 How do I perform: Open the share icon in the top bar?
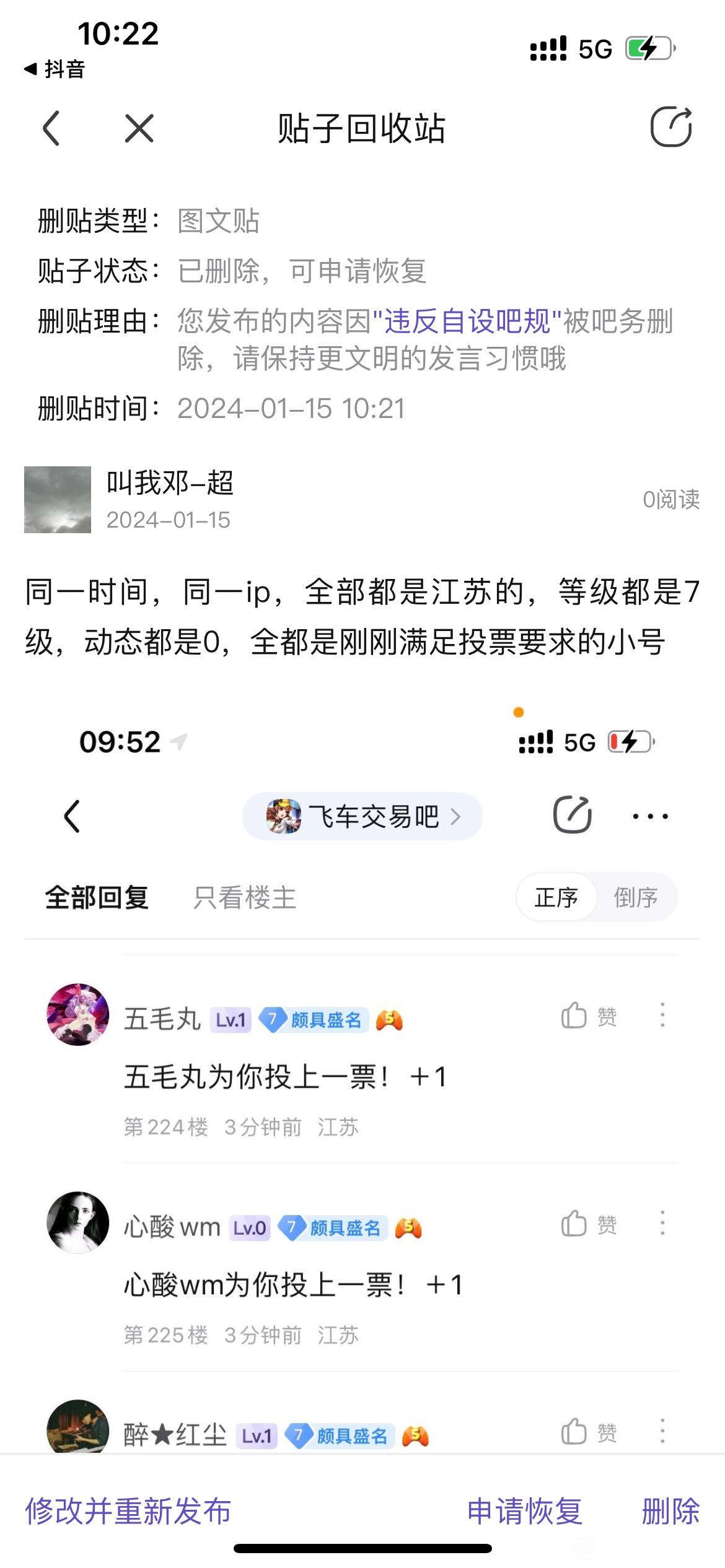coord(670,128)
